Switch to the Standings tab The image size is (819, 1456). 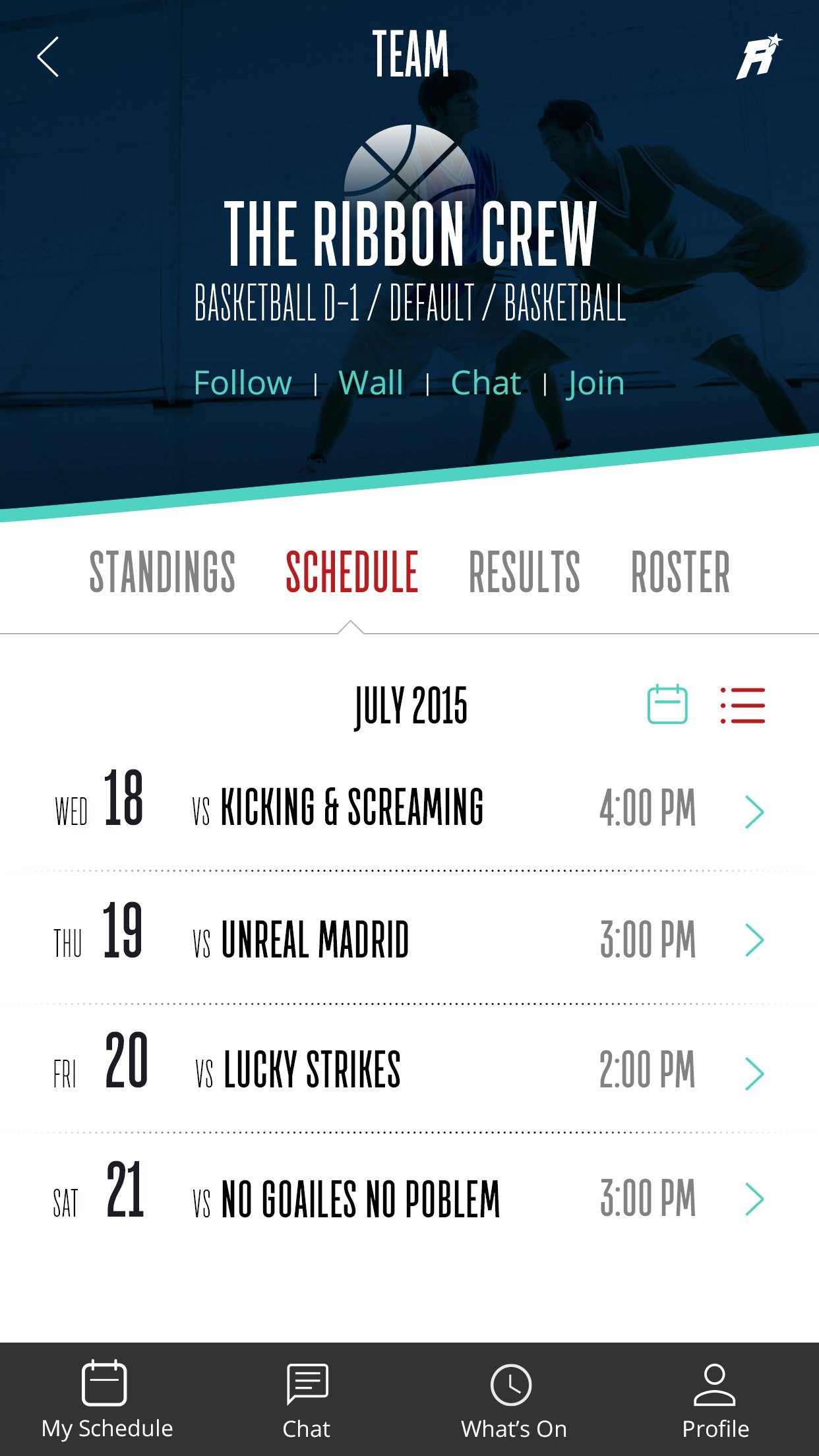162,572
